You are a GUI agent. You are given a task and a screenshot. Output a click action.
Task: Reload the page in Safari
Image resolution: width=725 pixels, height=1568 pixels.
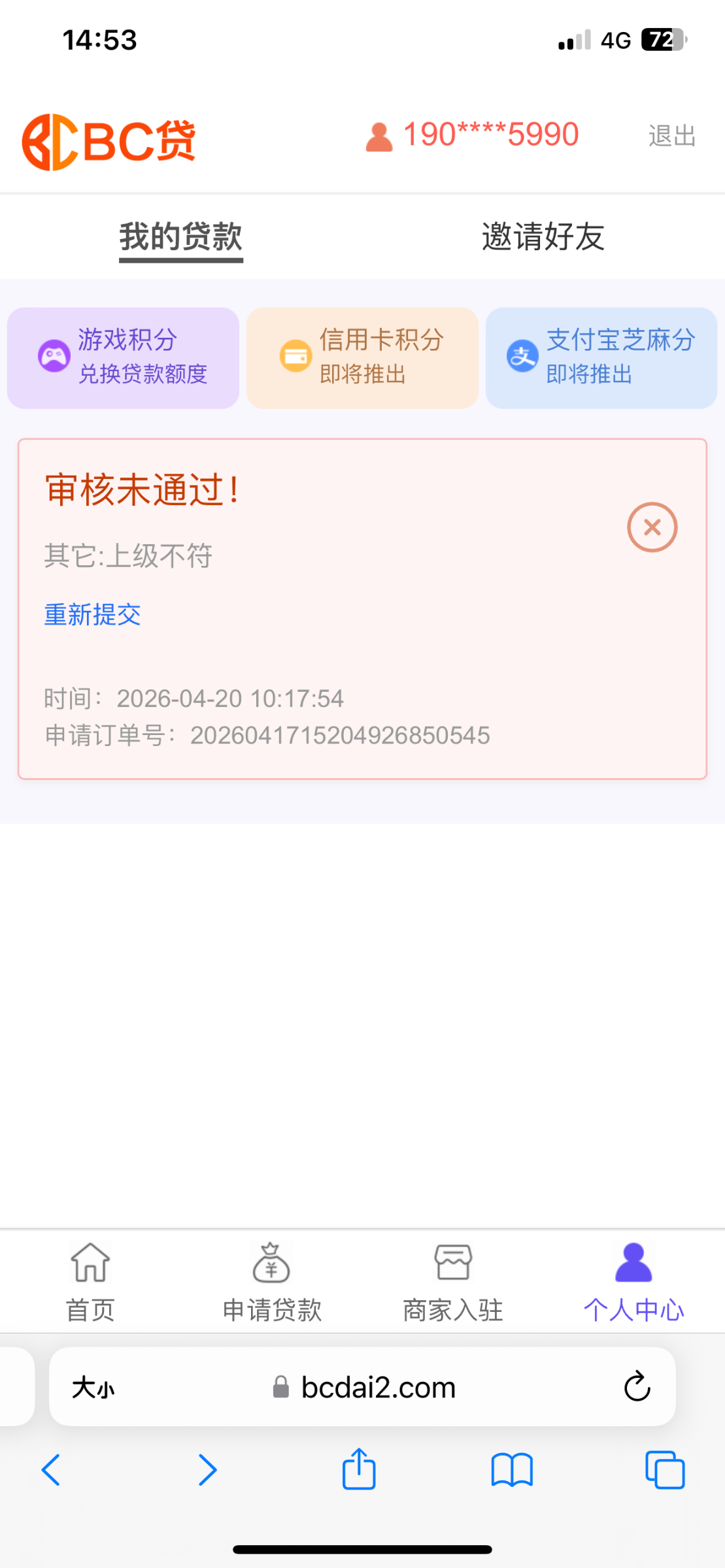tap(637, 1386)
